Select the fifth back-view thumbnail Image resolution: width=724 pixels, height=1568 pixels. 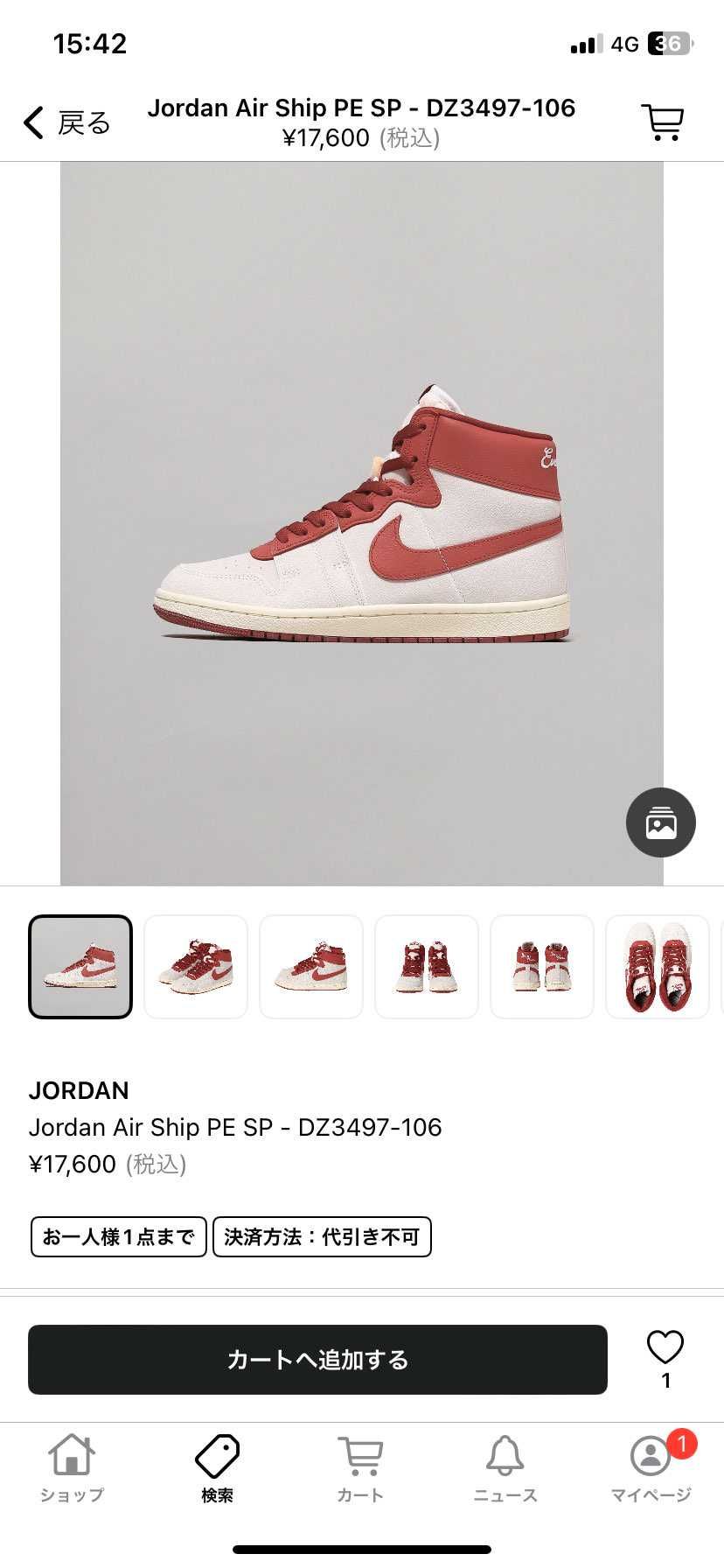[x=542, y=967]
